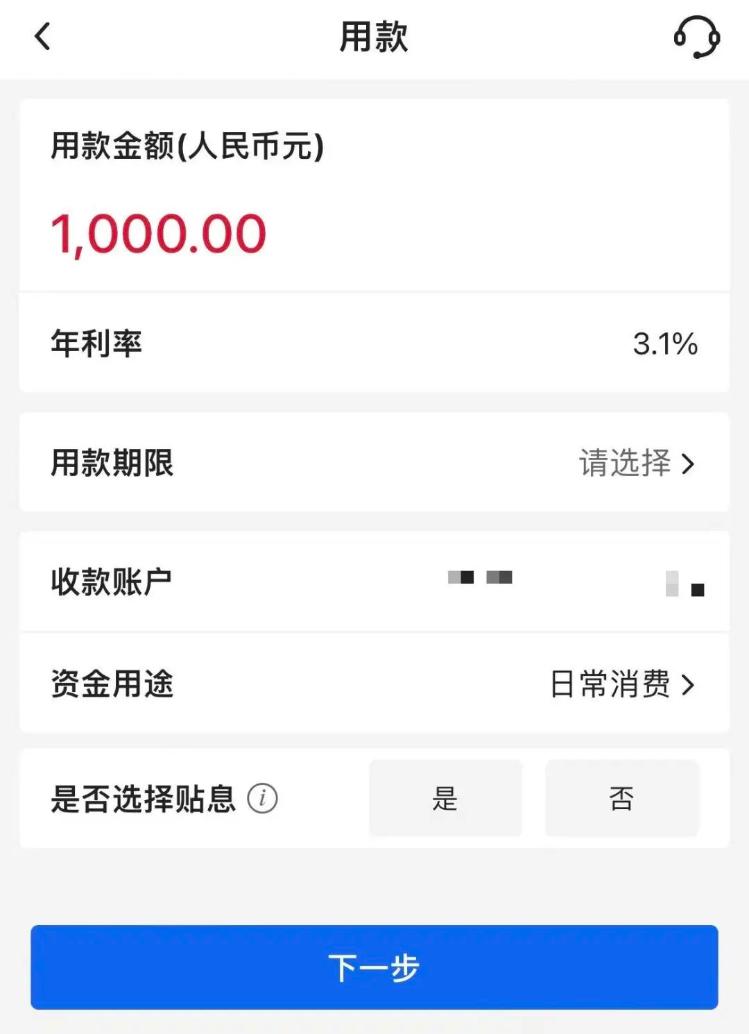Tap the left-pointing navigation arrow
The height and width of the screenshot is (1034, 749).
pos(42,38)
